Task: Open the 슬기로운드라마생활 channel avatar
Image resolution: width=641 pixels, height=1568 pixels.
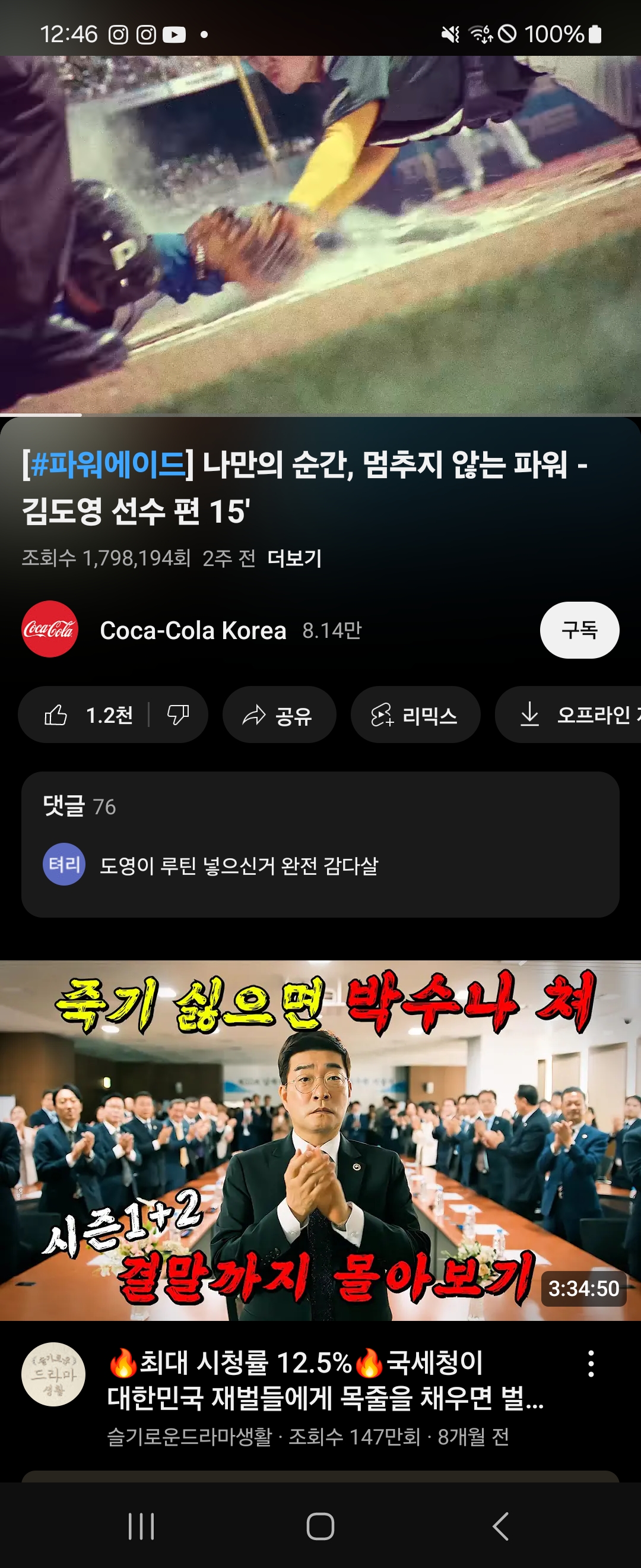Action: tap(53, 1374)
